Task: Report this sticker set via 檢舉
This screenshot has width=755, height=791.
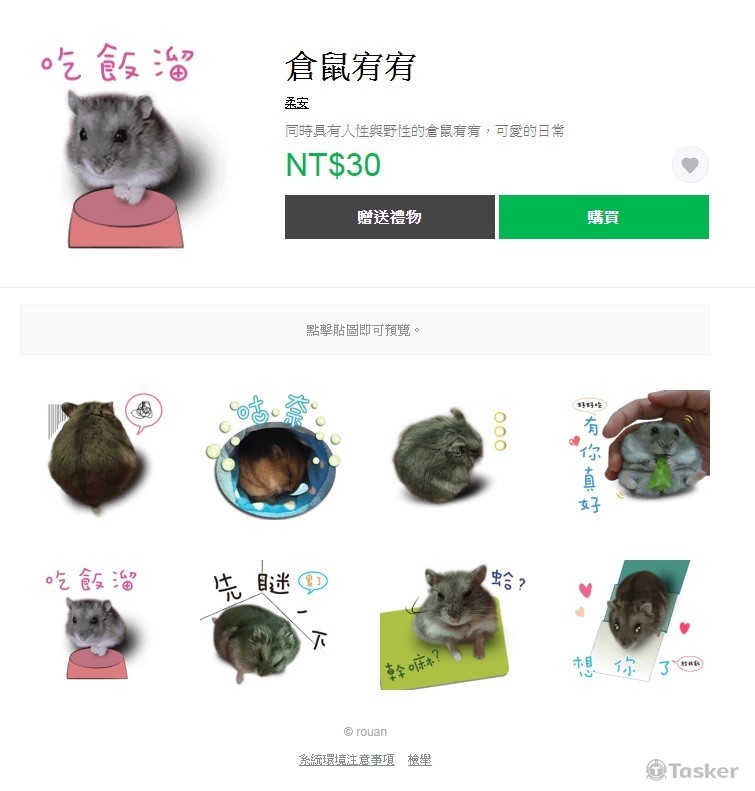Action: (419, 760)
